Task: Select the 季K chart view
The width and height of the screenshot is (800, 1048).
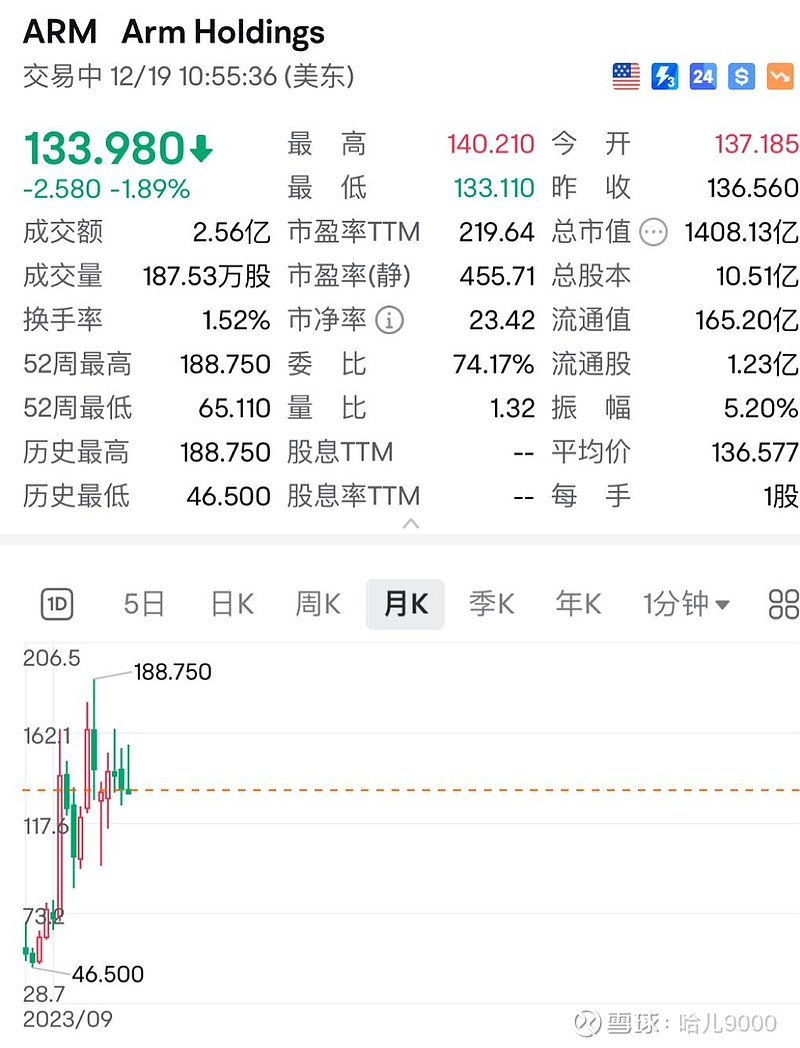Action: point(491,603)
